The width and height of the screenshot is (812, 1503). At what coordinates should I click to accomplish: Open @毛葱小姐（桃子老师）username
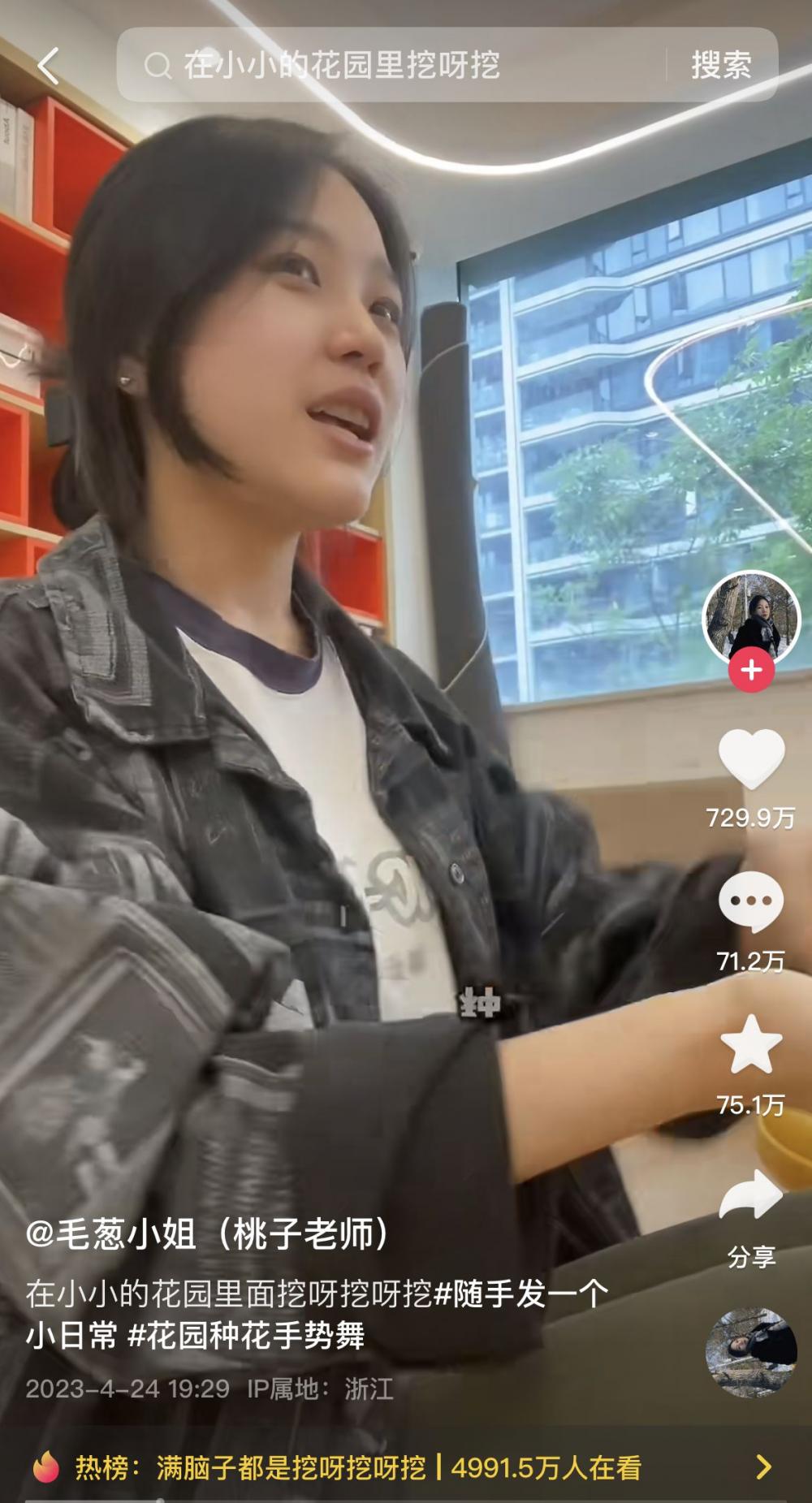tap(209, 1234)
